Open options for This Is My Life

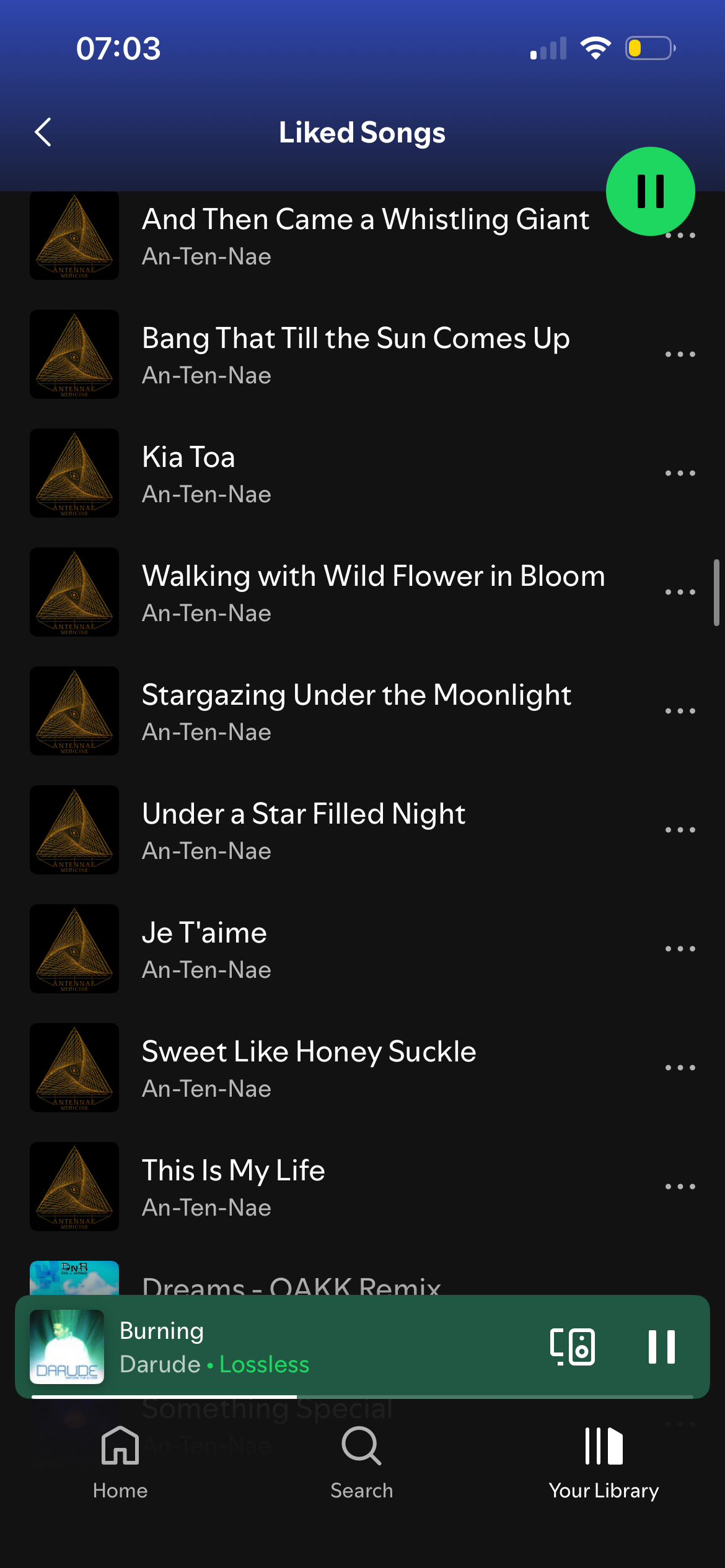pos(680,1187)
